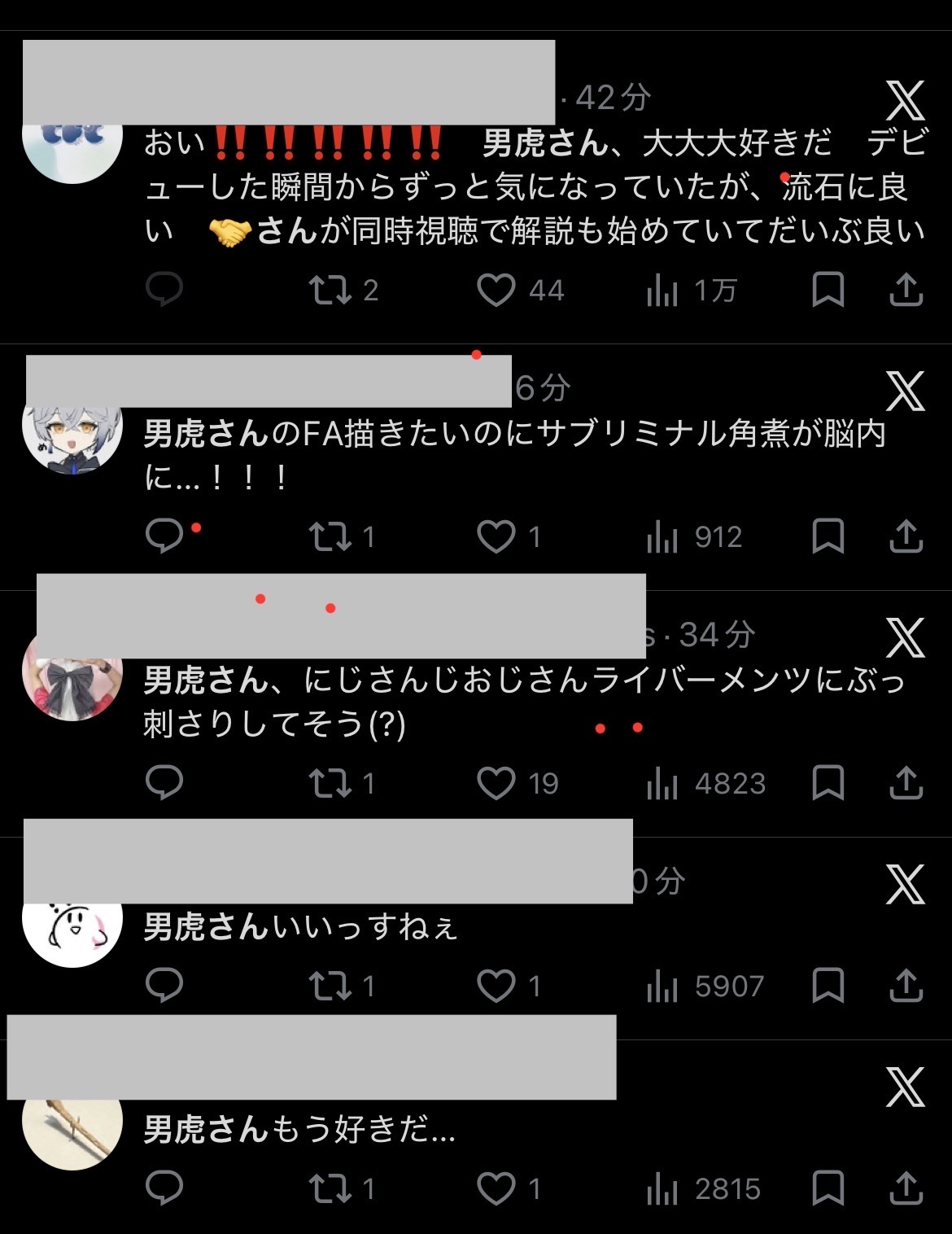Reply to the 大大大好きだ post
952x1234 pixels.
[x=164, y=290]
